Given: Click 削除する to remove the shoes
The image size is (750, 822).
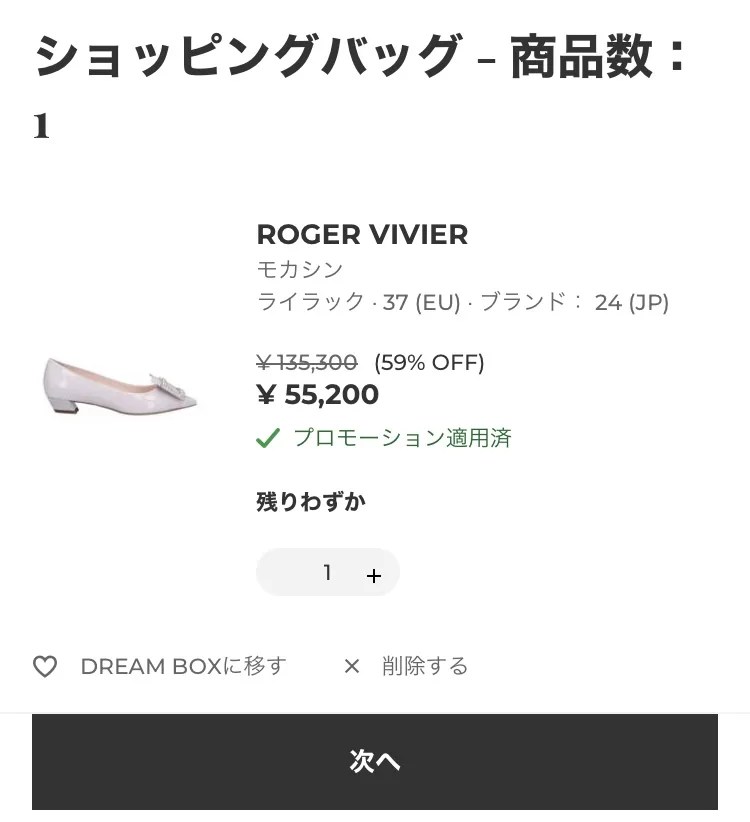Looking at the screenshot, I should pos(424,666).
